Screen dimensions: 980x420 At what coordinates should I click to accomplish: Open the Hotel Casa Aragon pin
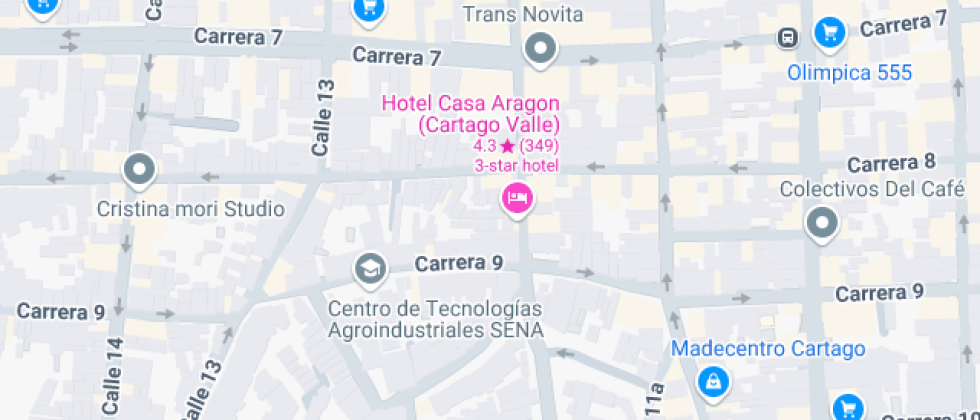[x=517, y=197]
